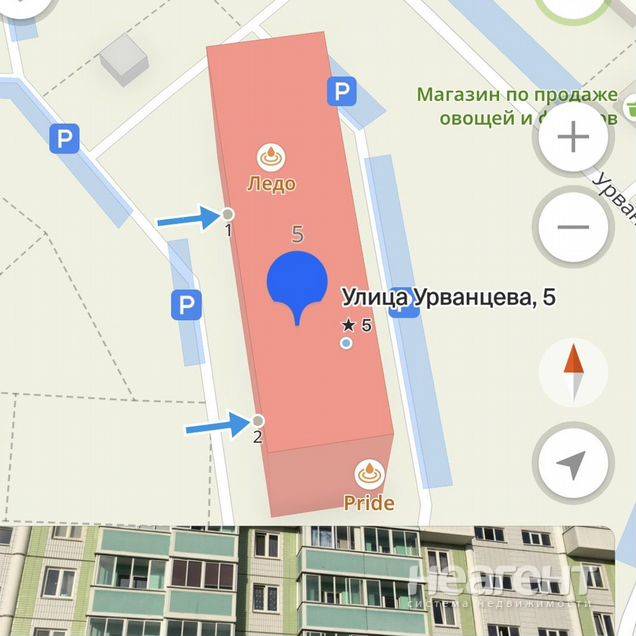Open the Ледо place marker
636x636 pixels.
coord(271,156)
